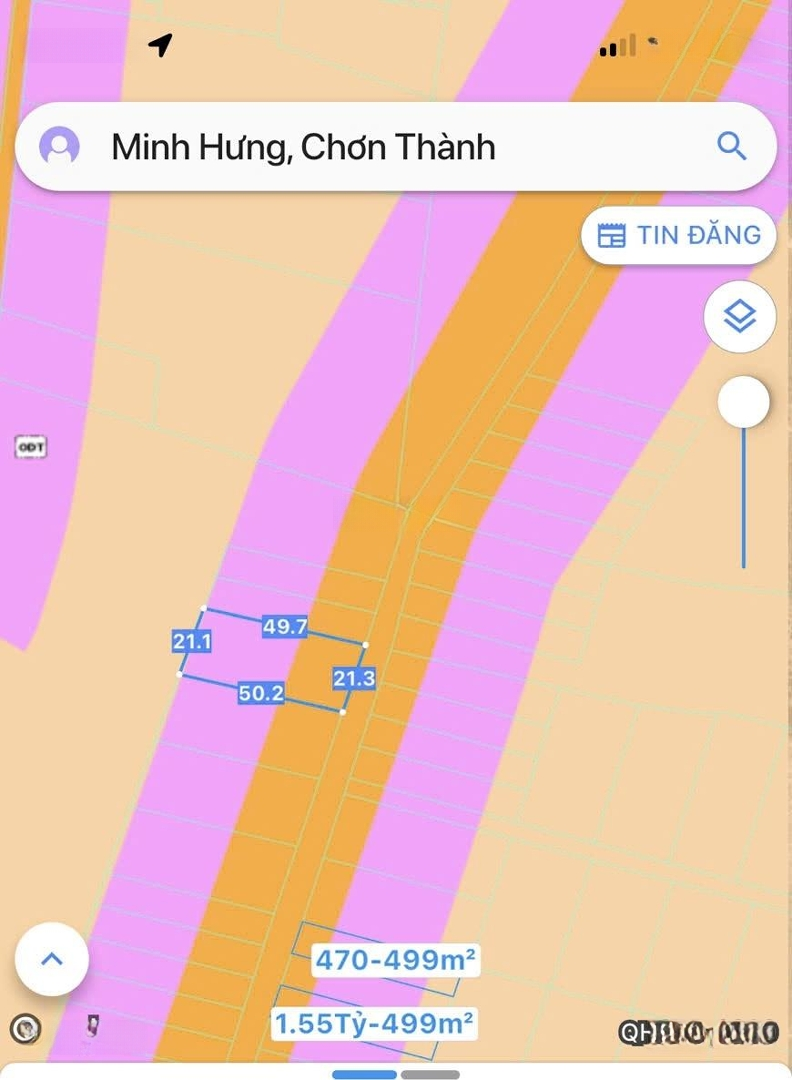Viewport: 792px width, 1080px height.
Task: Open the map layers selector
Action: point(740,317)
